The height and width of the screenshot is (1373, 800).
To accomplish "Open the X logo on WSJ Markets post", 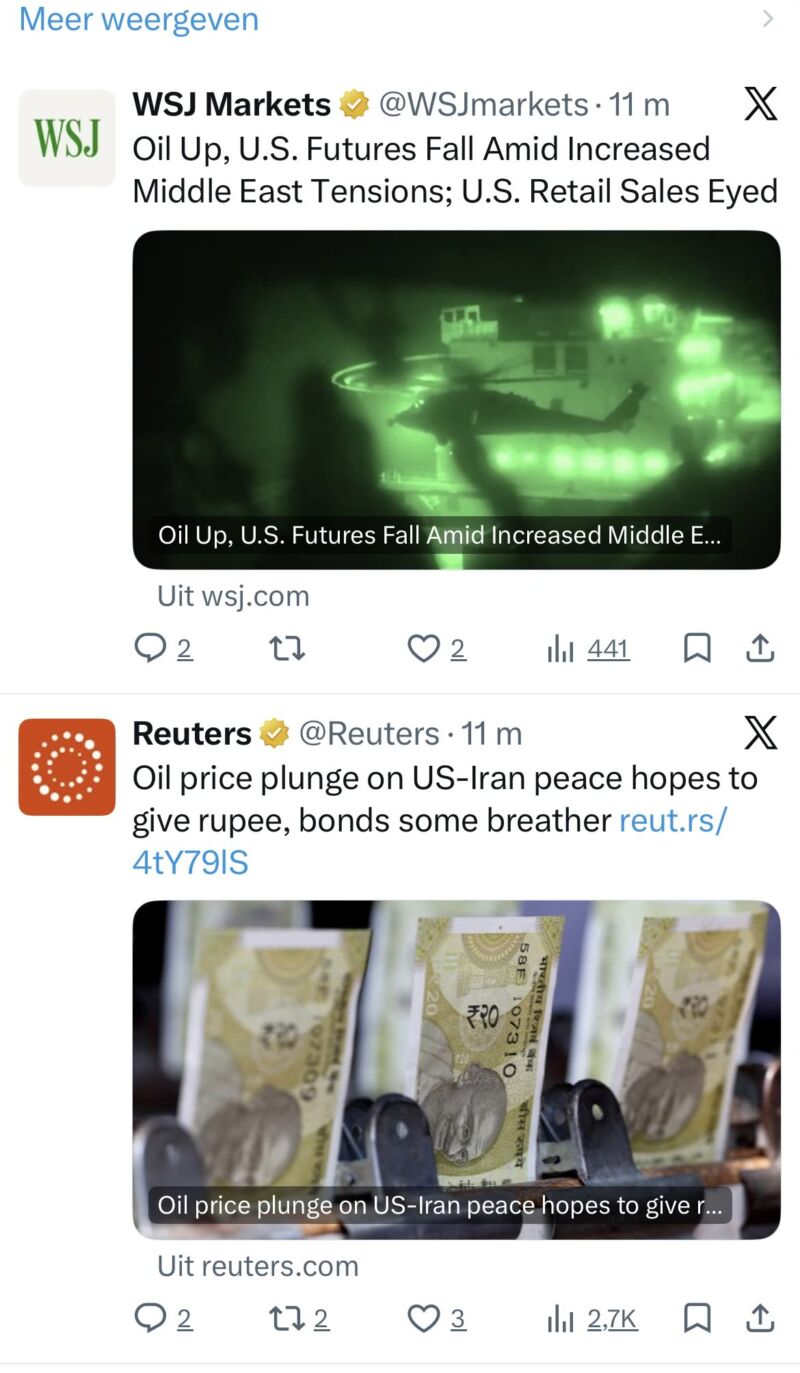I will tap(760, 104).
